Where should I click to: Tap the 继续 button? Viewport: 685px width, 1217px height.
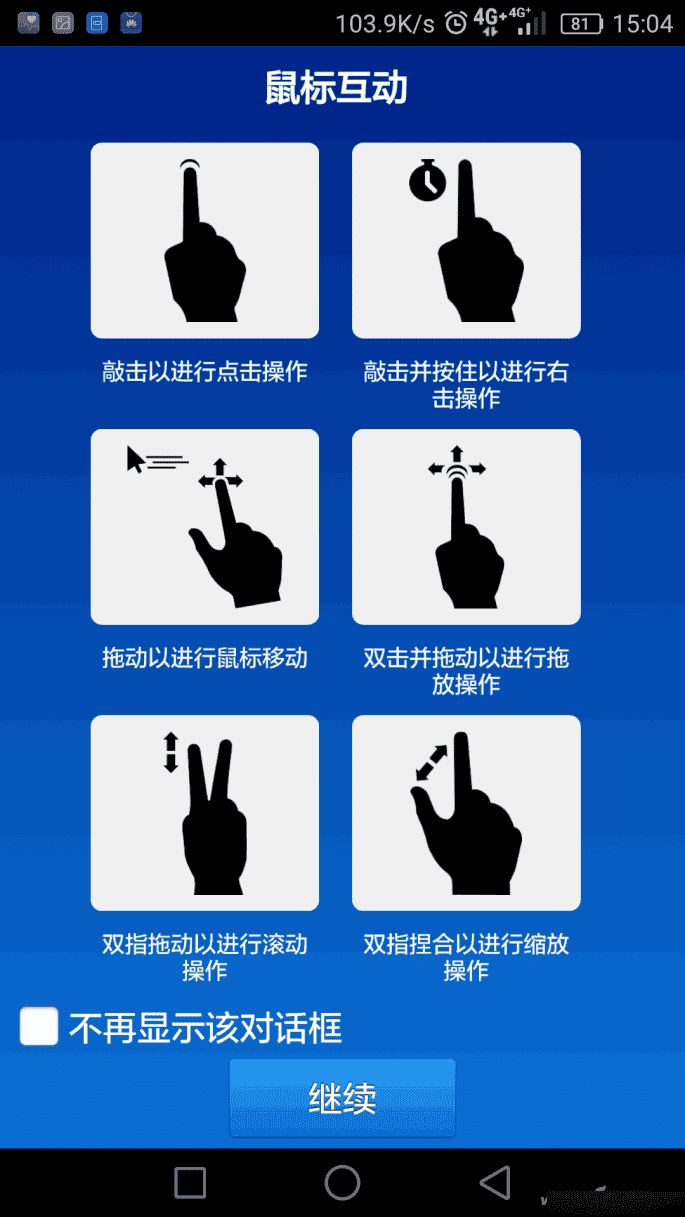coord(342,1098)
